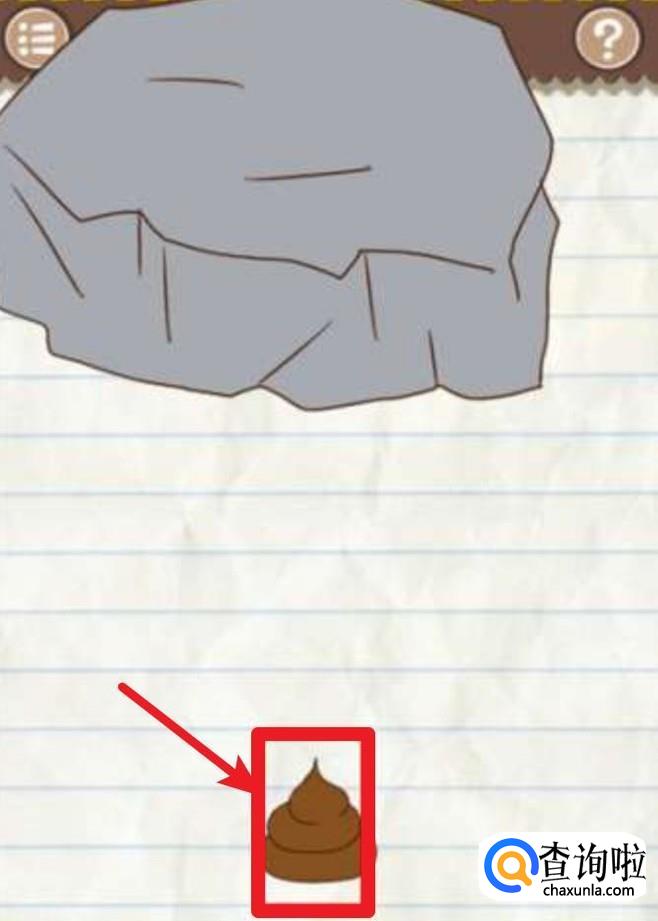Tap the brown poop object
658x921 pixels.
314,831
